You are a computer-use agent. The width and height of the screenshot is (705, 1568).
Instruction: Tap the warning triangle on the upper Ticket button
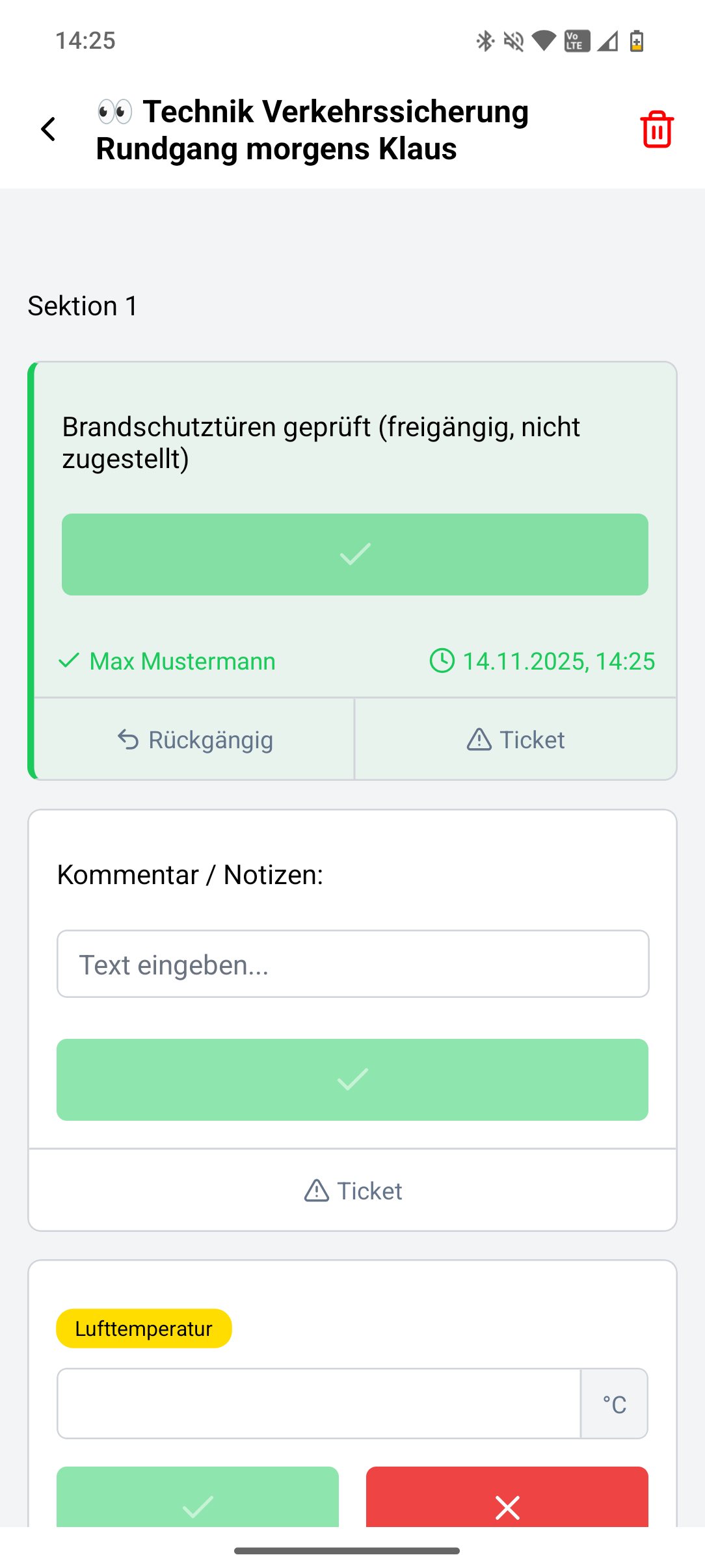[477, 740]
